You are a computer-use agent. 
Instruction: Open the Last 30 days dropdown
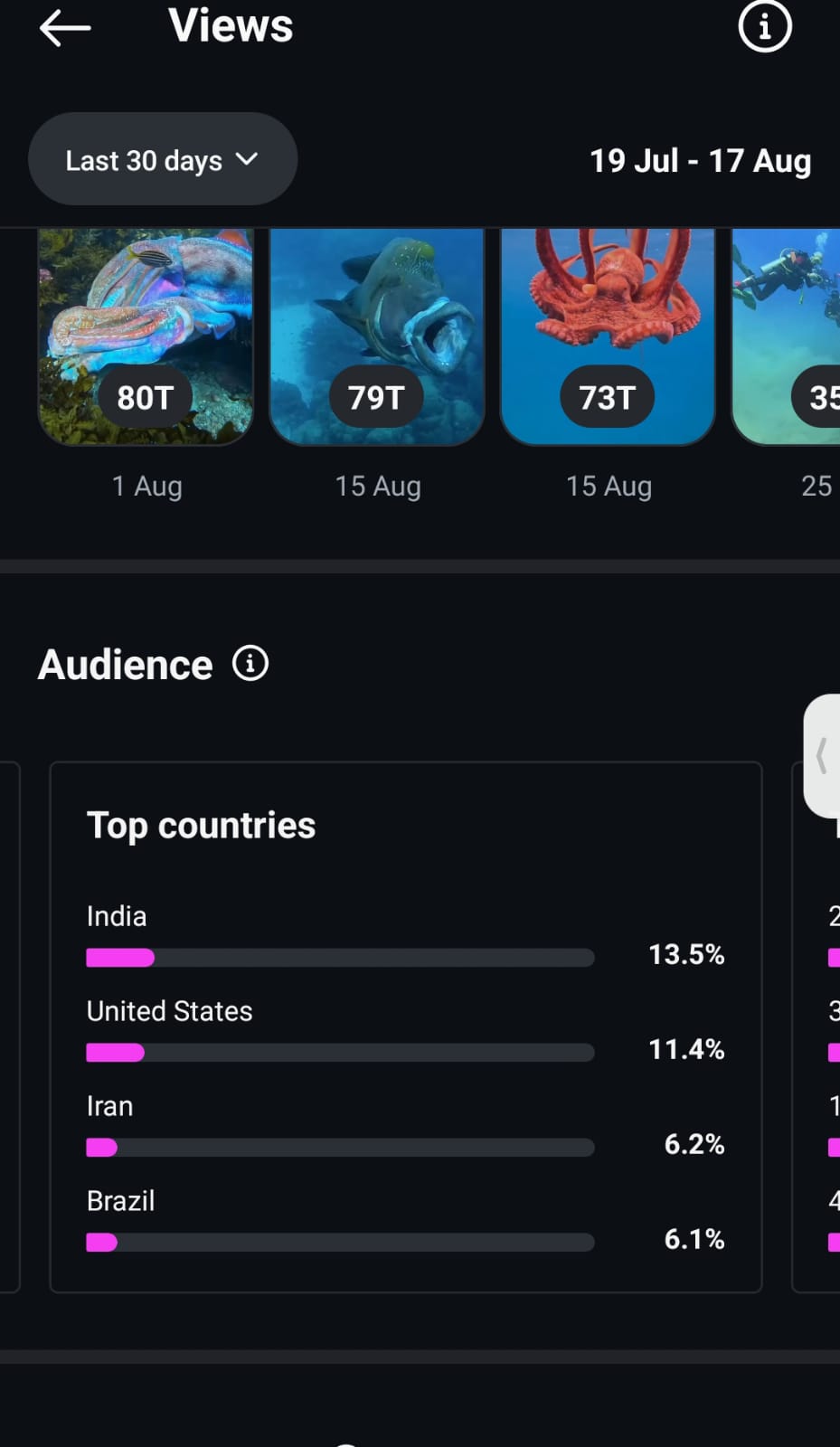[x=163, y=160]
